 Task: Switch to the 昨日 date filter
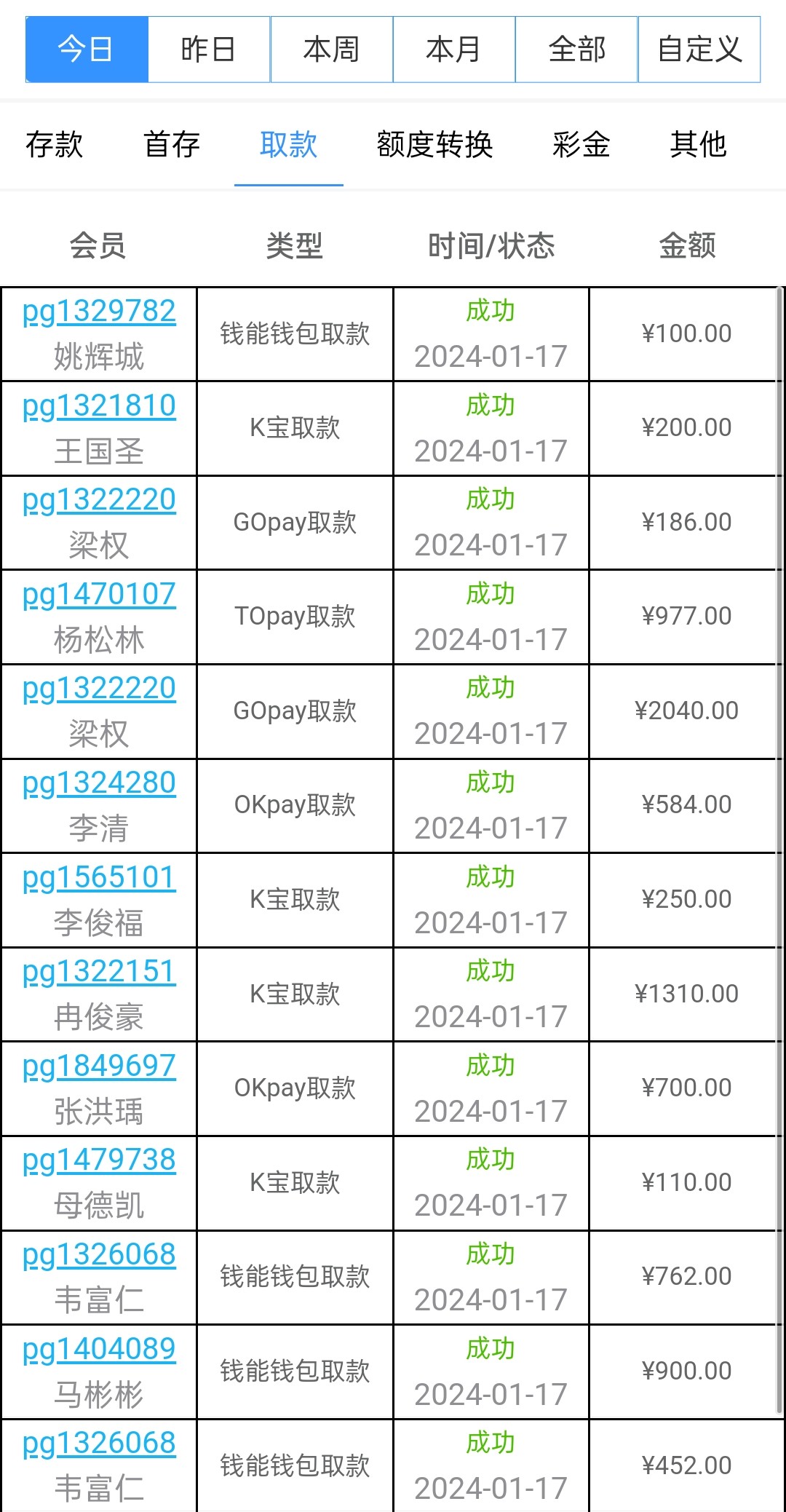point(209,50)
